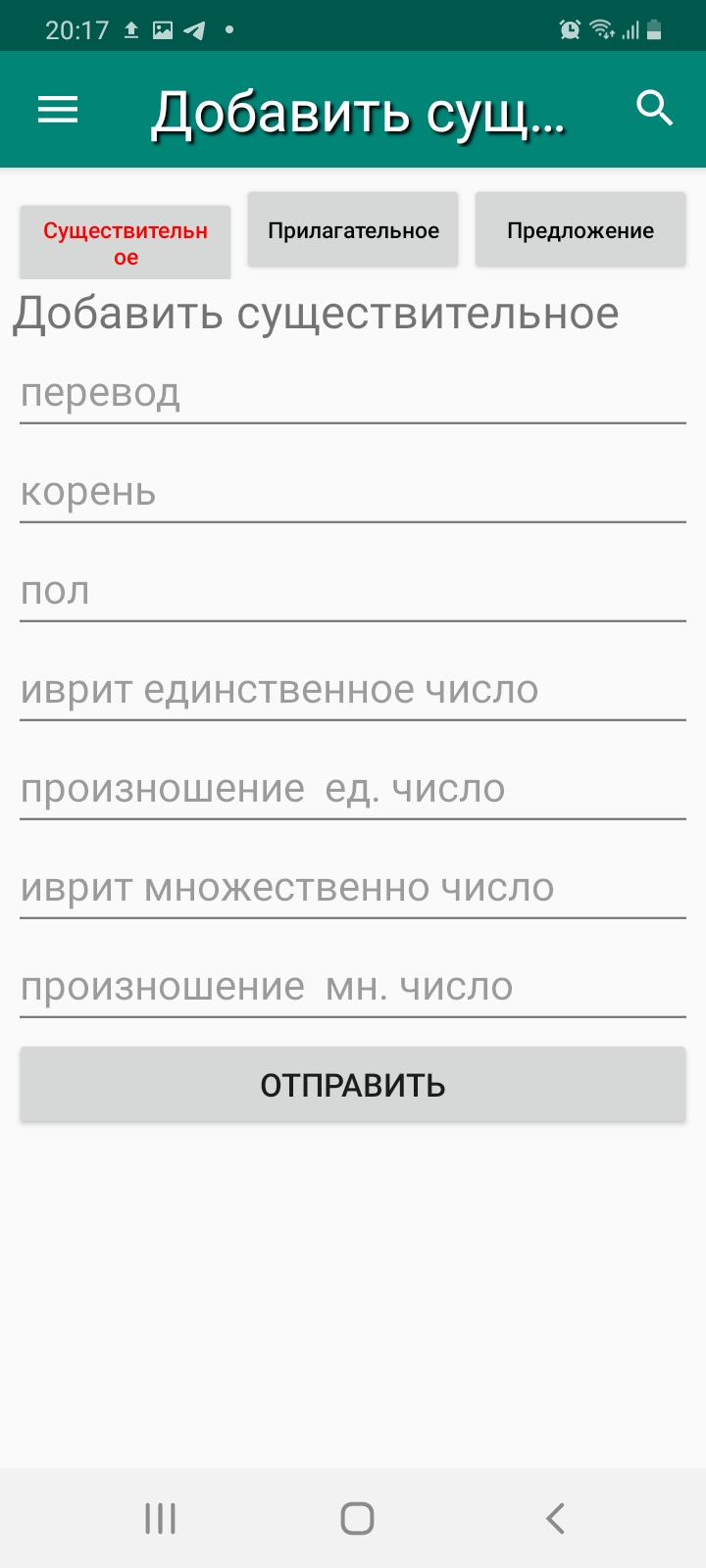706x1568 pixels.
Task: Switch to the Предложение tab
Action: point(580,230)
